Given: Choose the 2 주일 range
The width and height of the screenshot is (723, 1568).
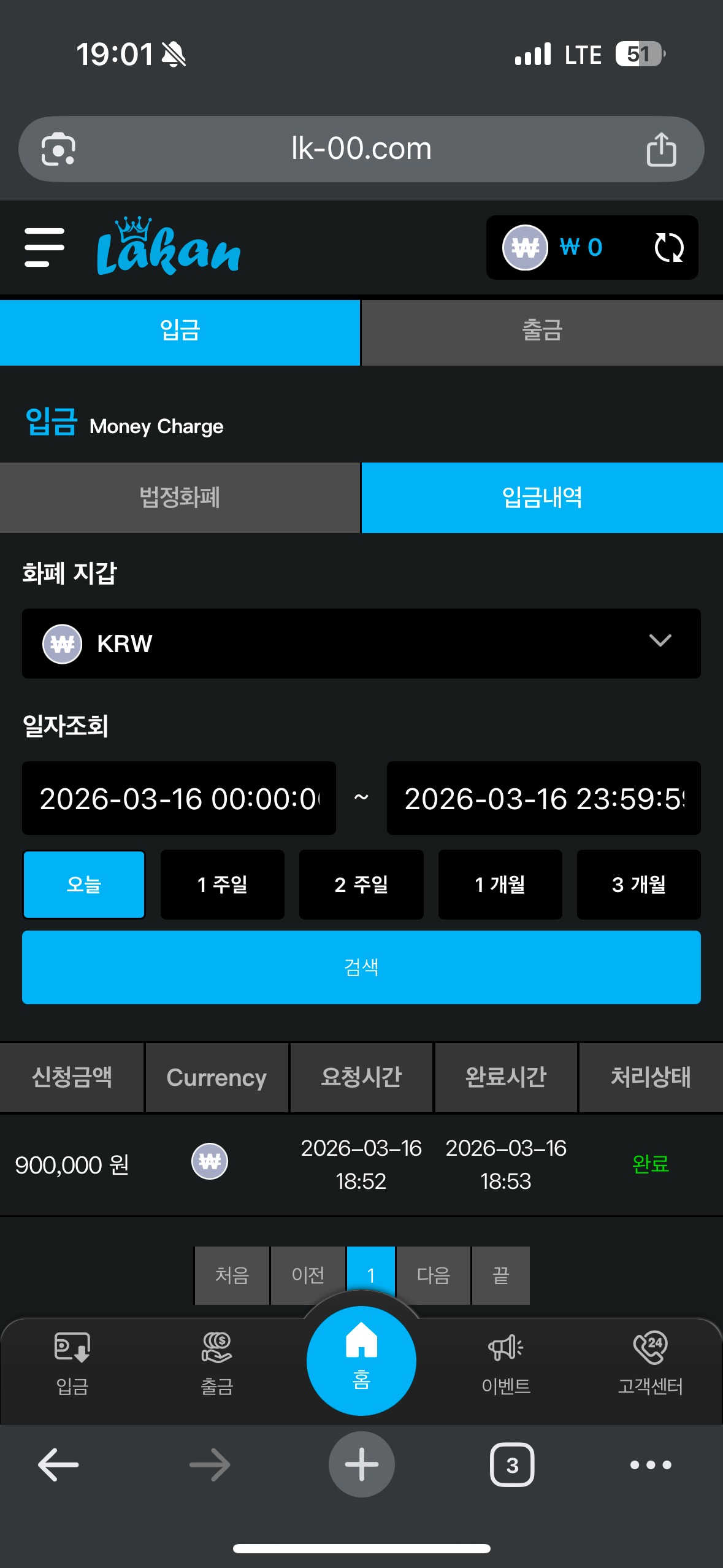Looking at the screenshot, I should click(x=361, y=885).
